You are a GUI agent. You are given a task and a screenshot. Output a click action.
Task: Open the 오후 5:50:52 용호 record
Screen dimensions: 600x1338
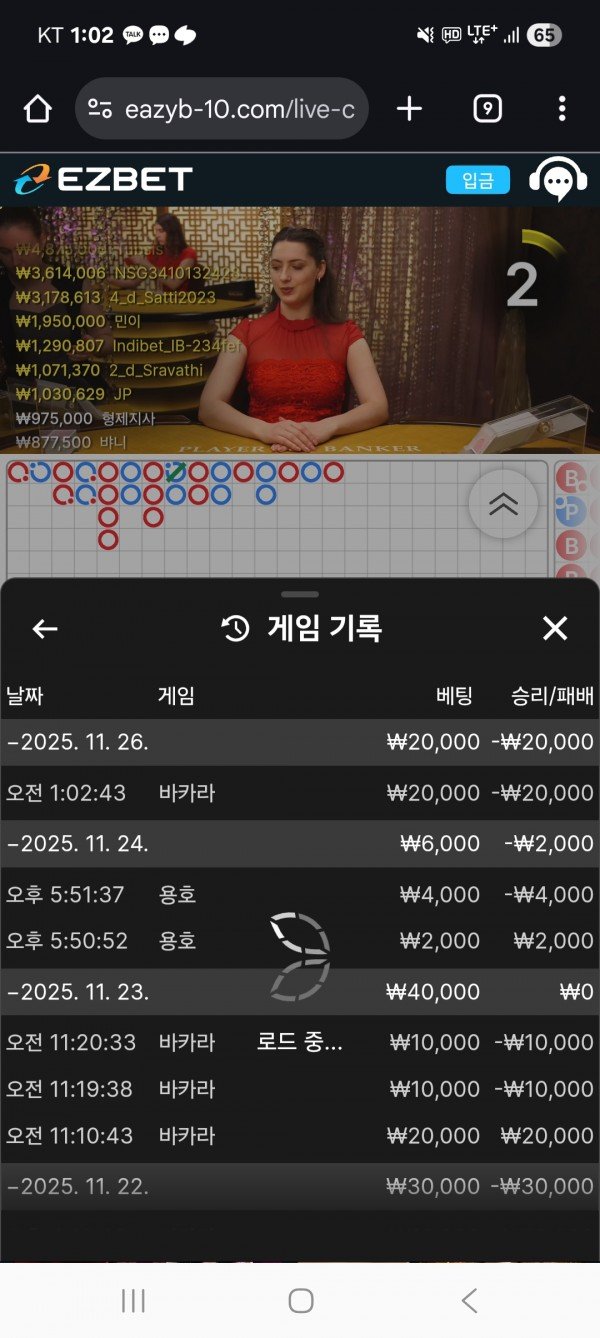pos(300,941)
